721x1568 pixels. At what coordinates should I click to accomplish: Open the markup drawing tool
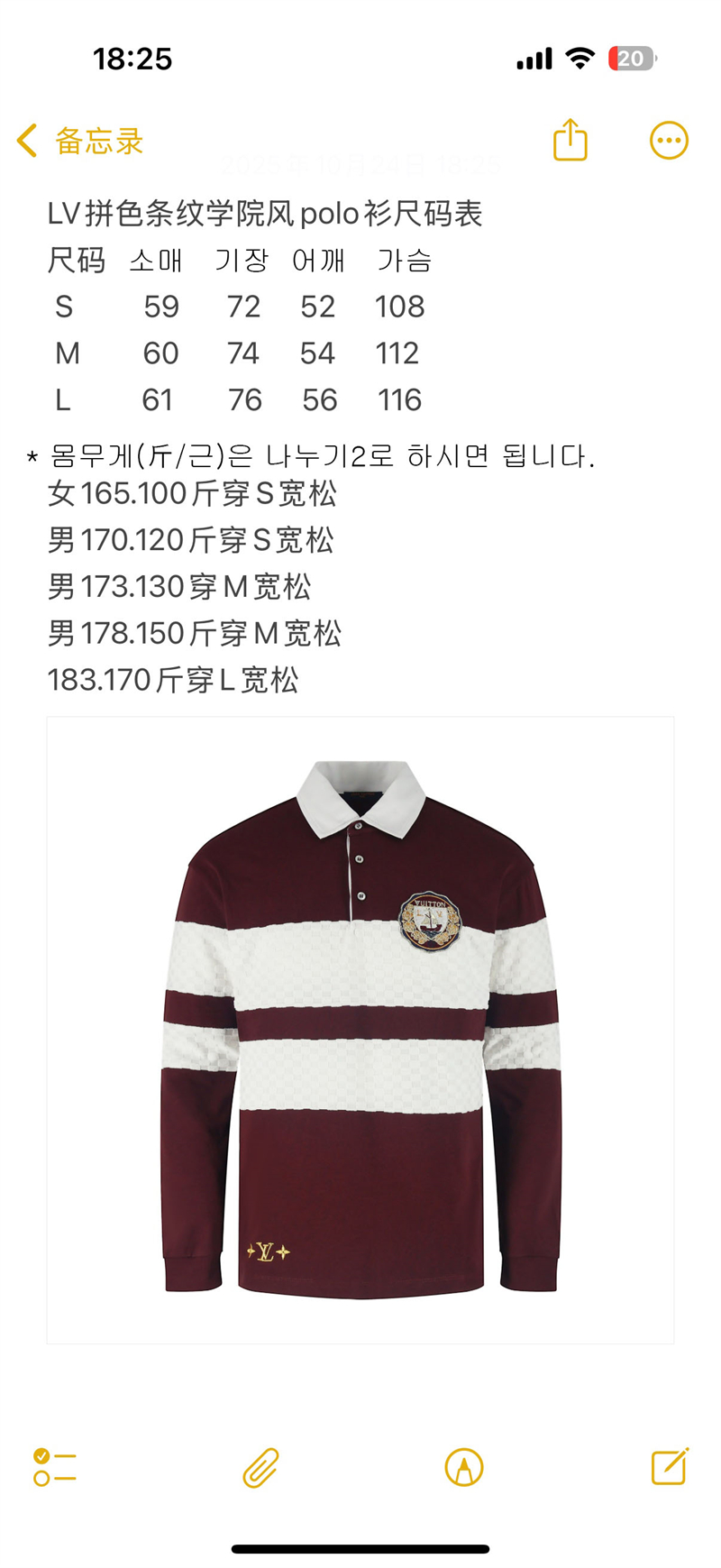464,1467
